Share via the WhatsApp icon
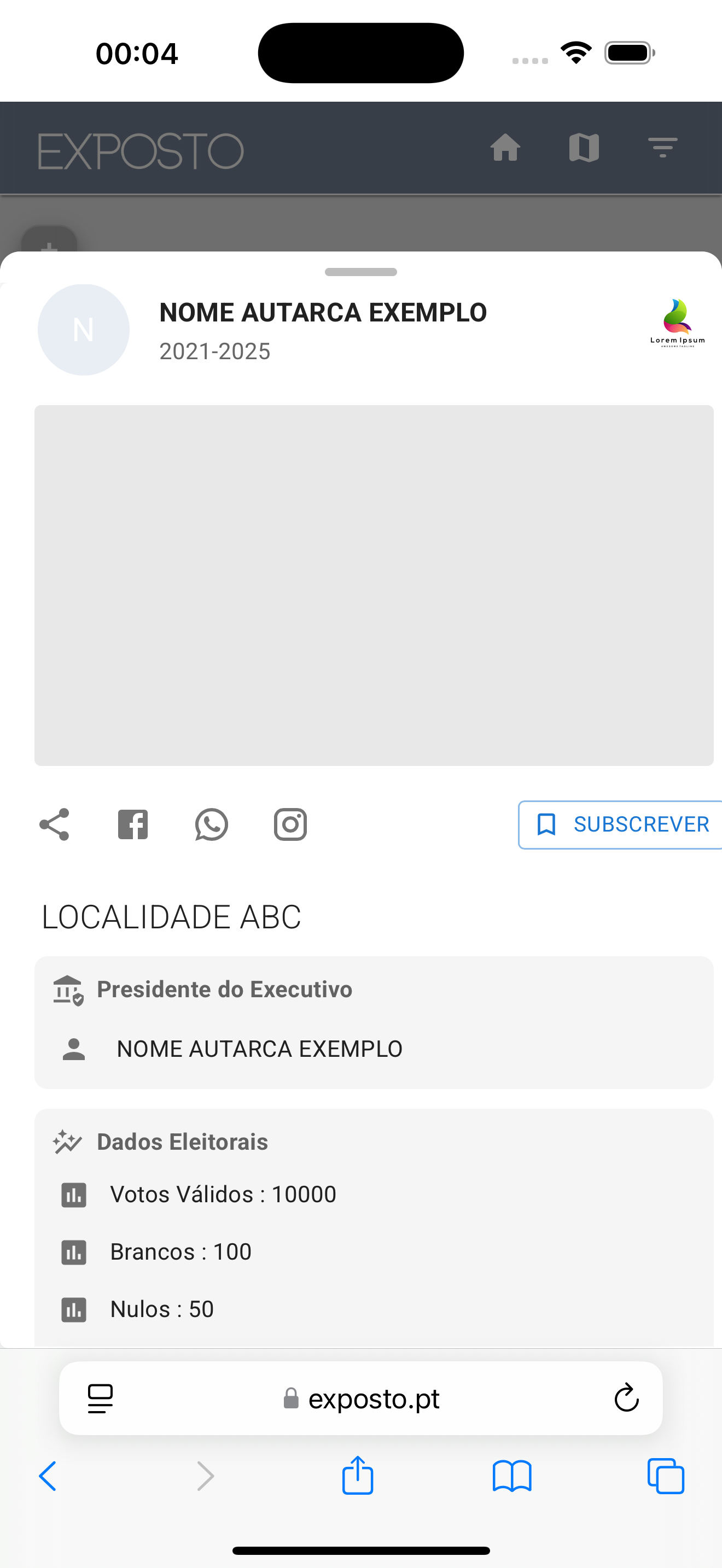This screenshot has width=722, height=1568. click(211, 824)
